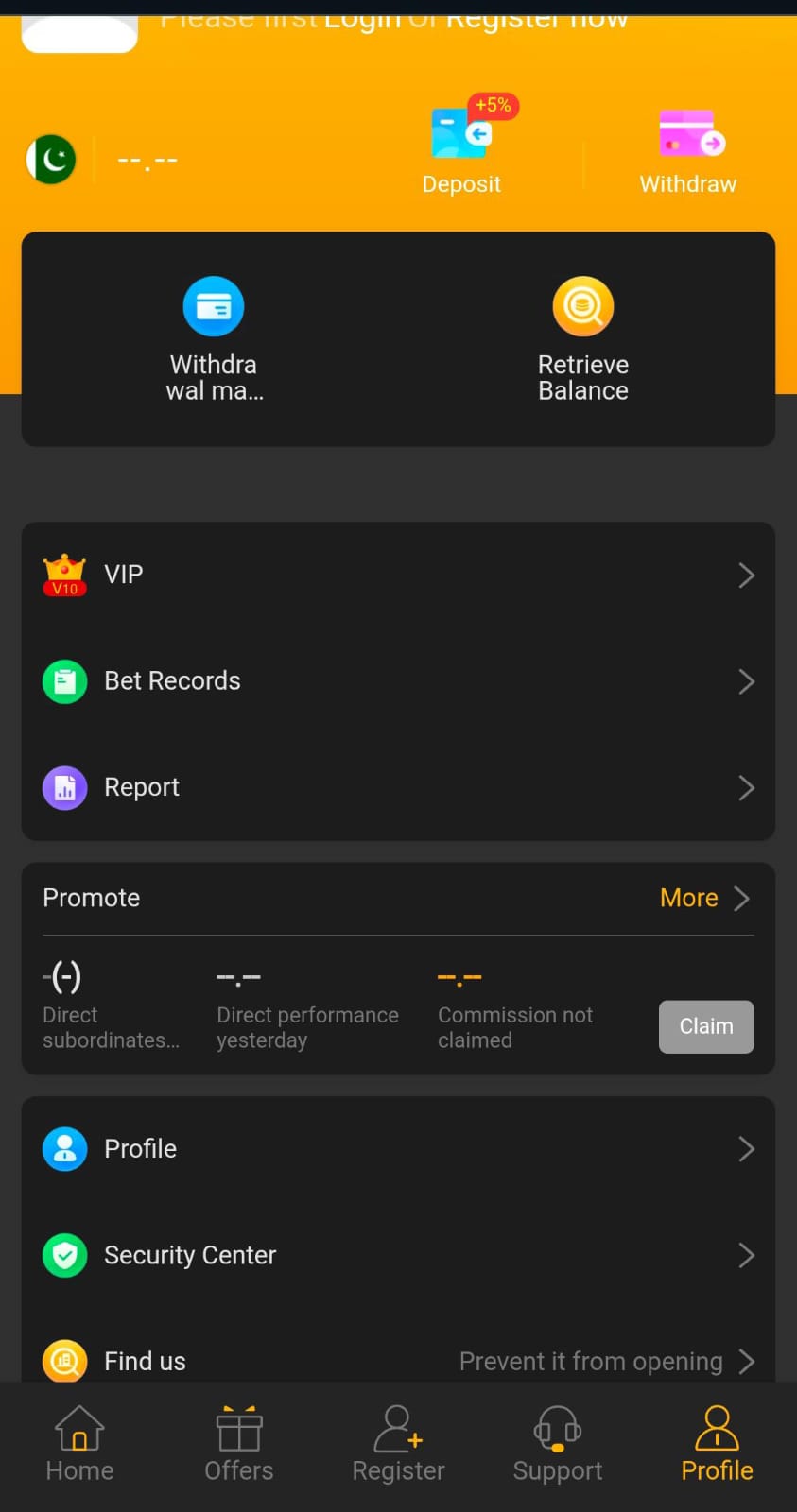Tap the Pakistan flag currency icon
Viewport: 797px width, 1512px height.
(x=51, y=160)
